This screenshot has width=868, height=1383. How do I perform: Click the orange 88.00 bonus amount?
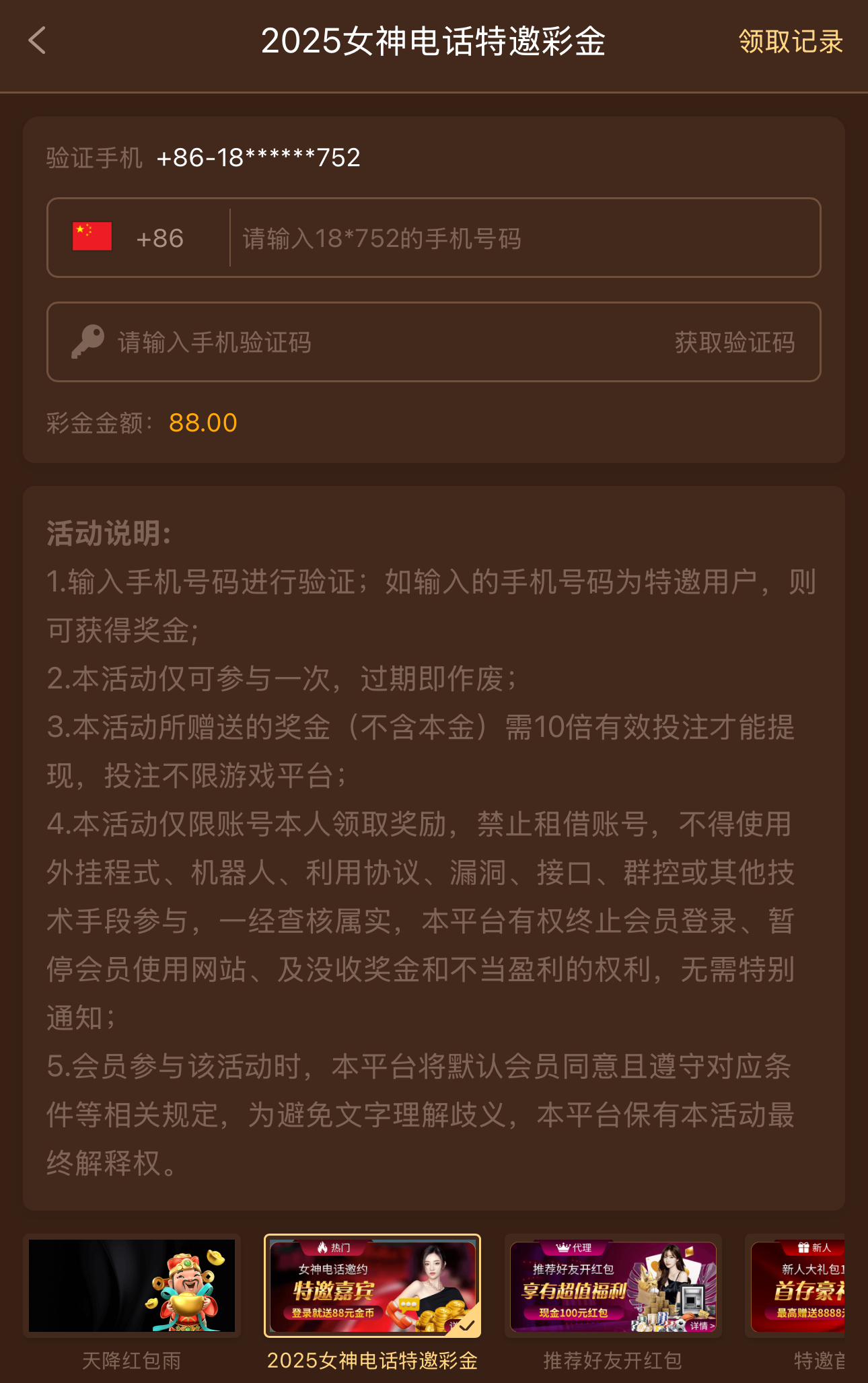pyautogui.click(x=203, y=424)
